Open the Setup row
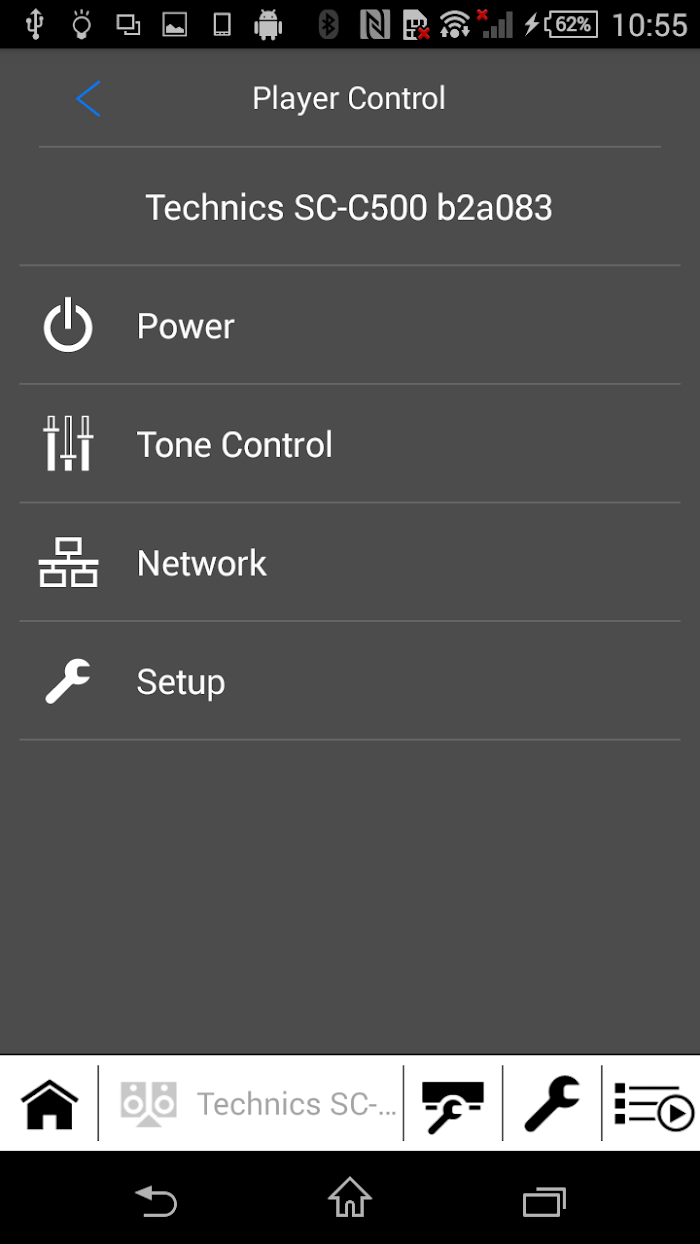Viewport: 700px width, 1244px height. (350, 682)
